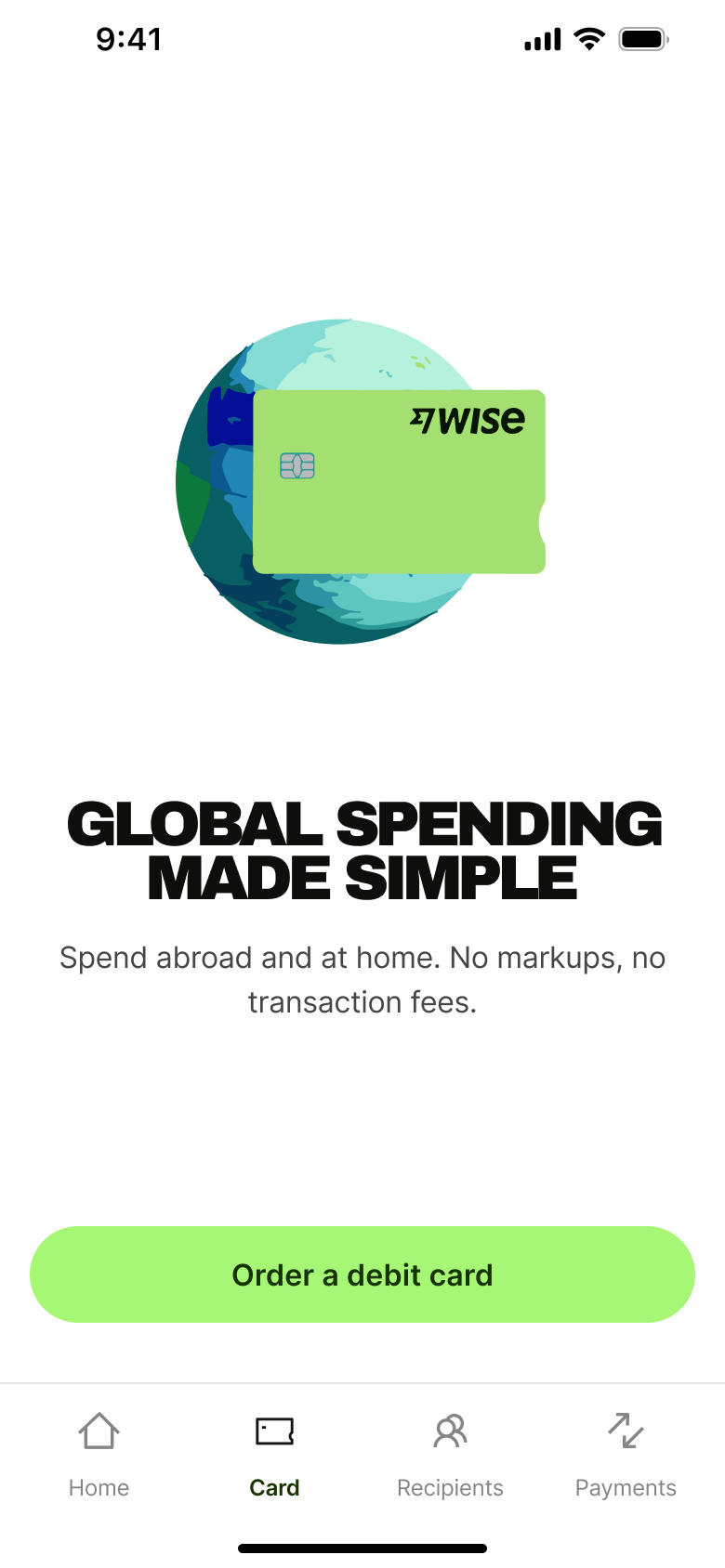The height and width of the screenshot is (1568, 725).
Task: Switch to the Home tab
Action: (x=99, y=1455)
